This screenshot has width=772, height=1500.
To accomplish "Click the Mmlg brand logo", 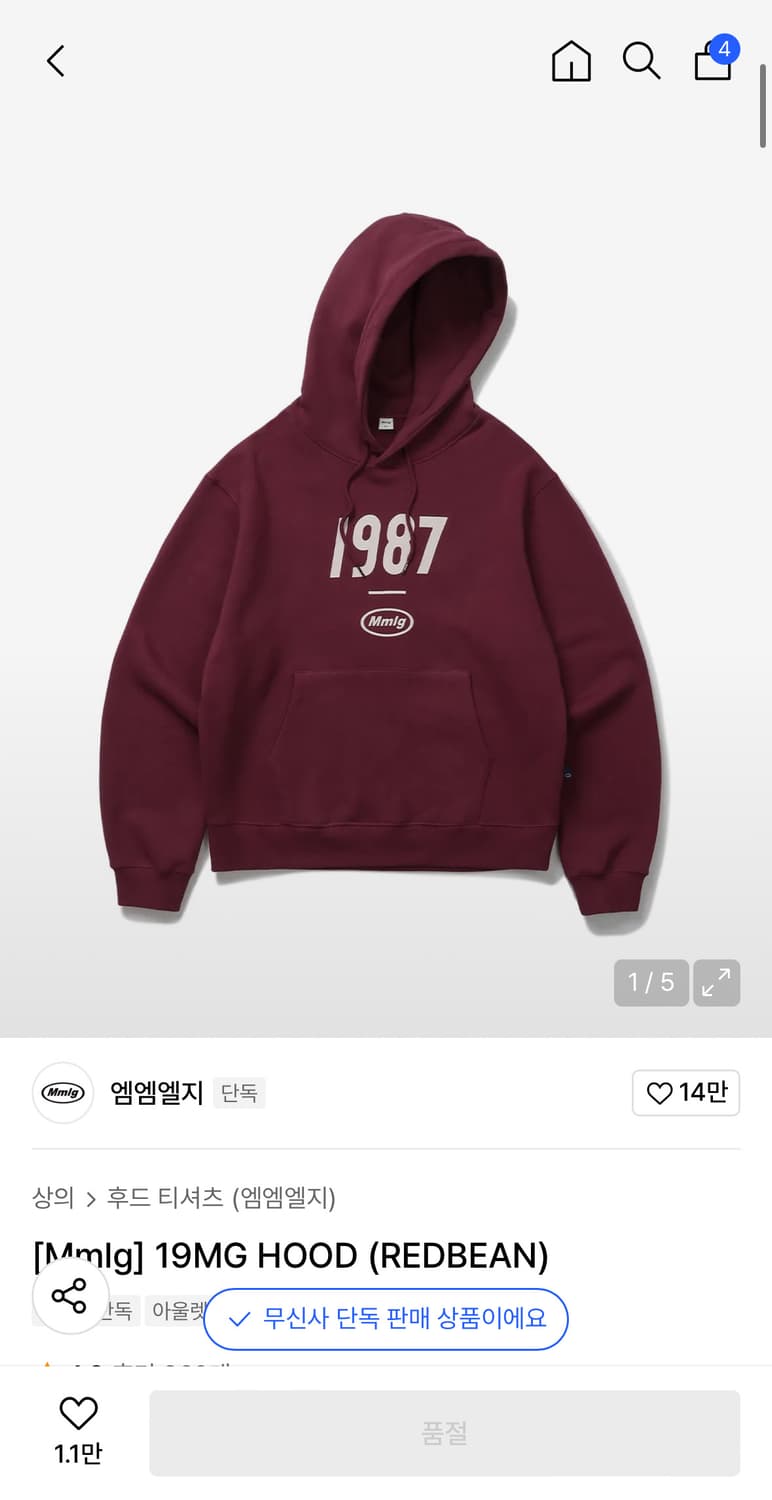I will click(62, 1093).
